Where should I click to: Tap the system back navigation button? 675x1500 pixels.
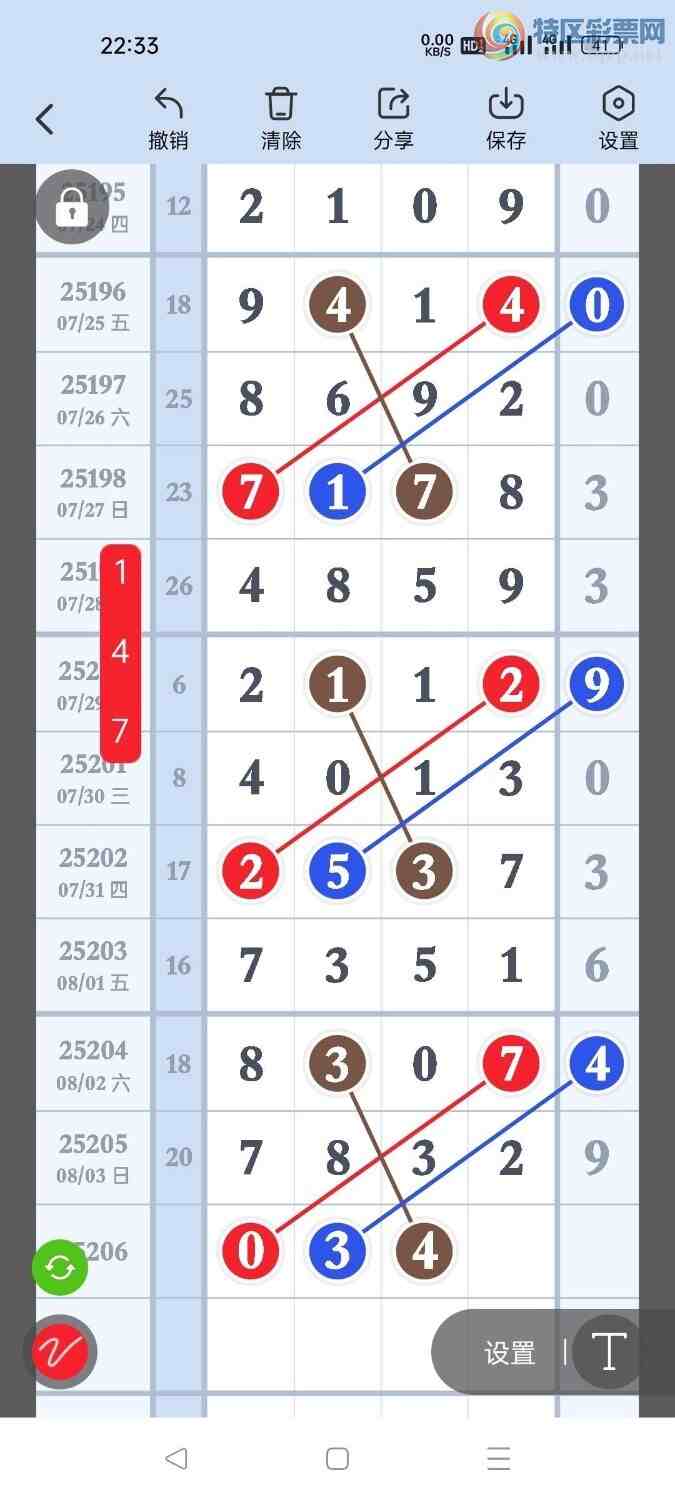176,1459
